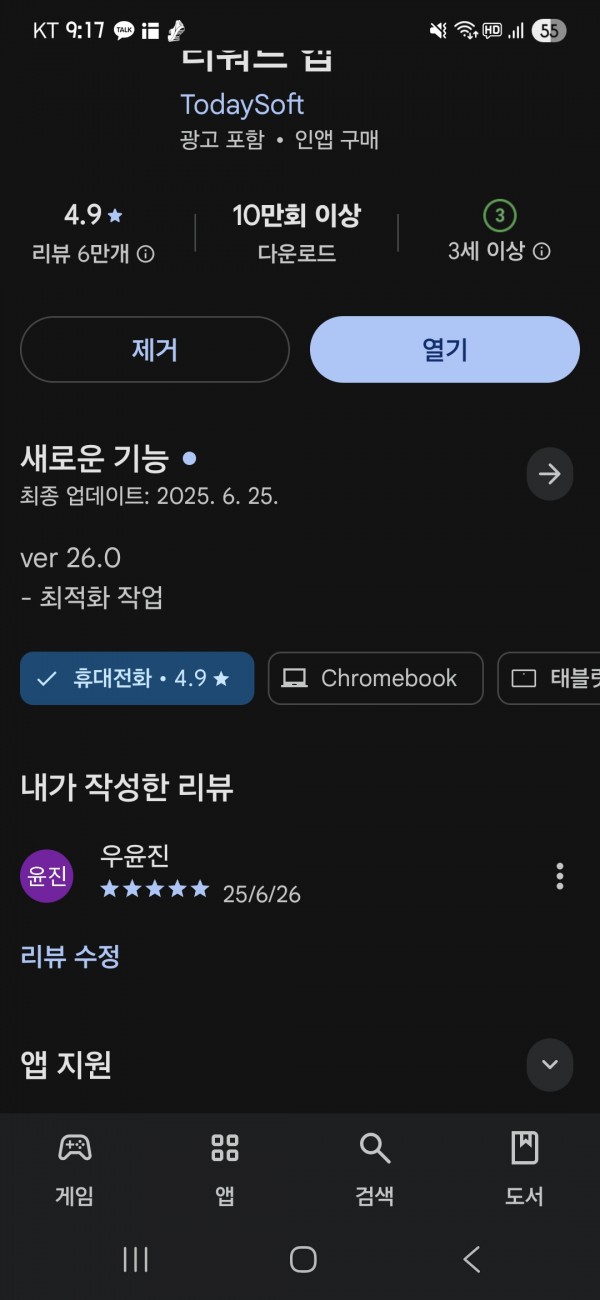Go to the home screen
Screen dimensions: 600x1300
pos(303,1259)
